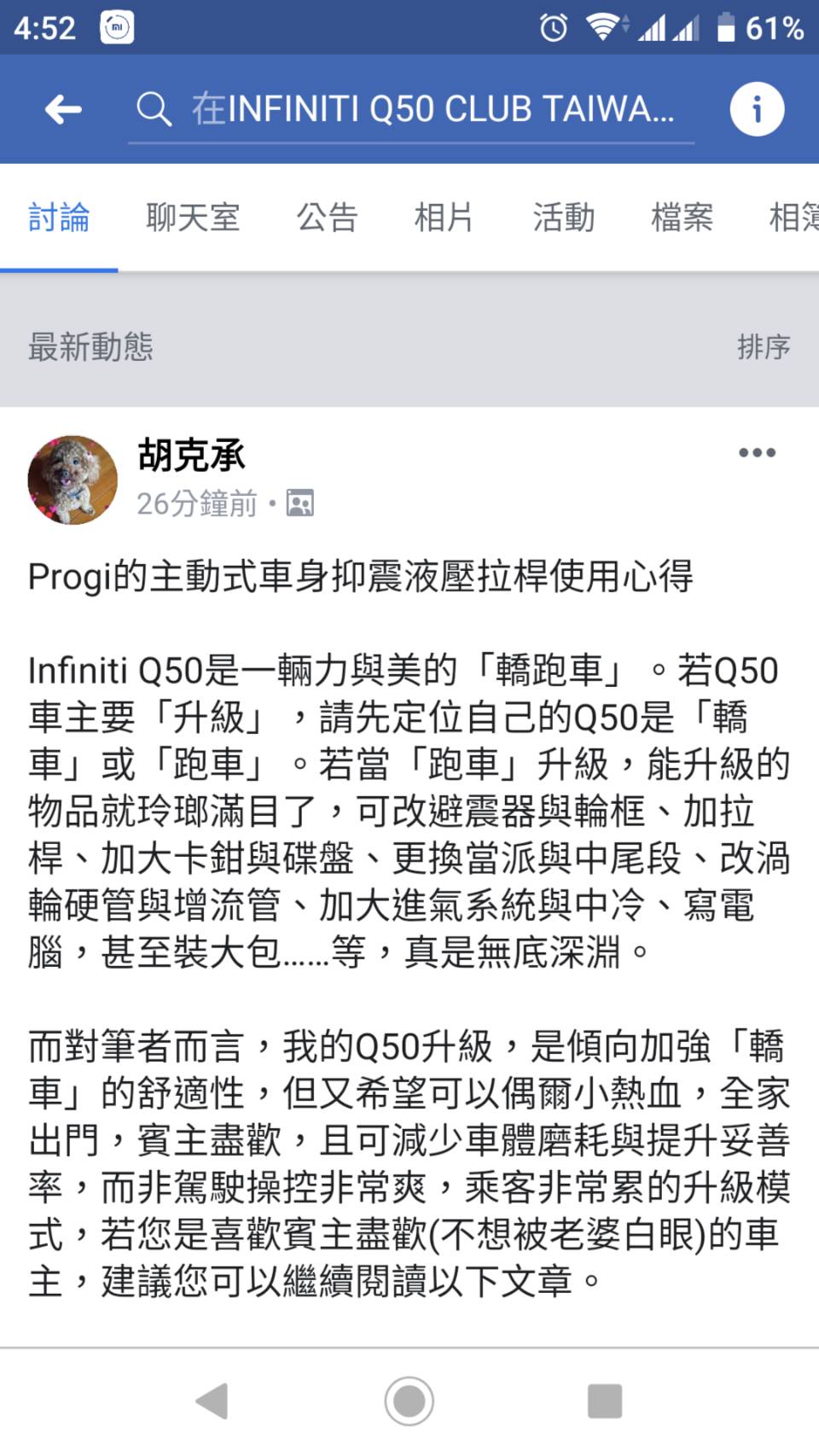Viewport: 819px width, 1456px height.
Task: Tap the 26分鐘前 timestamp link
Action: (x=198, y=504)
